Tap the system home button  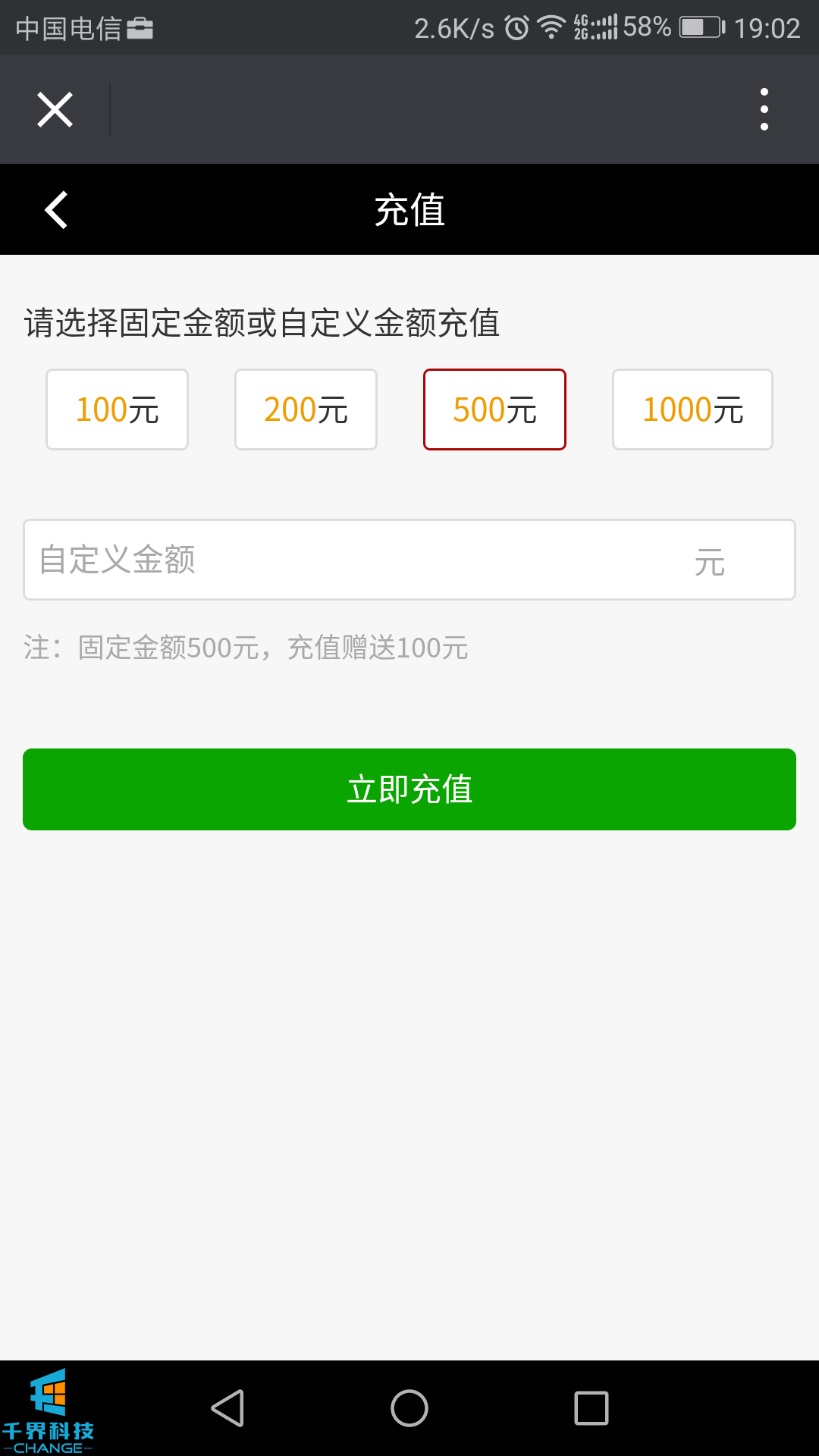click(x=409, y=1408)
